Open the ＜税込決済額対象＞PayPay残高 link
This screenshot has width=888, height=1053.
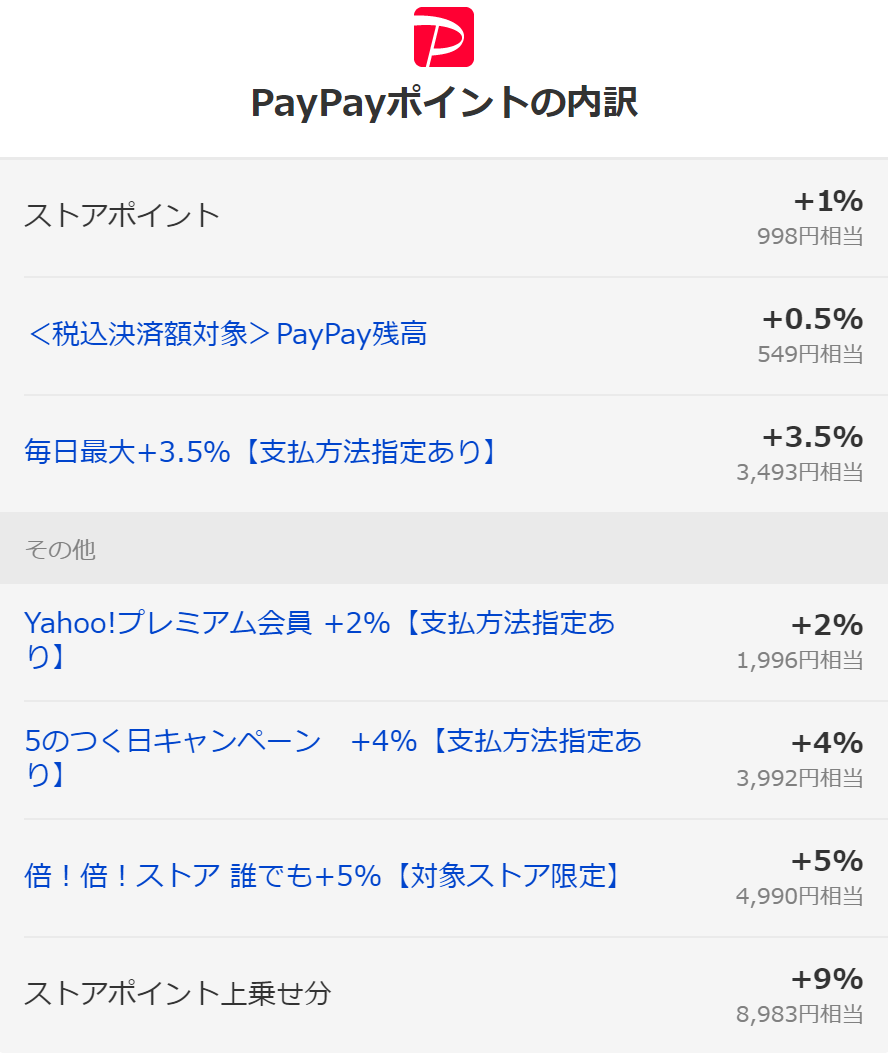point(227,335)
